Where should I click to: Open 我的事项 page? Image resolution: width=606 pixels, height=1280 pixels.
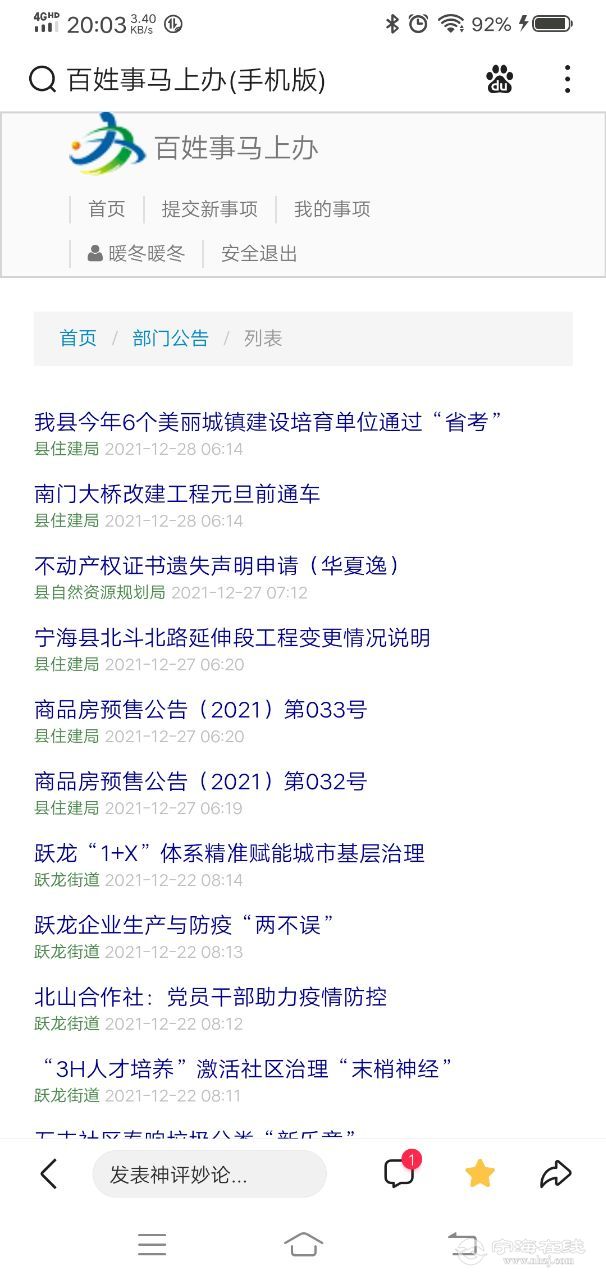point(332,209)
